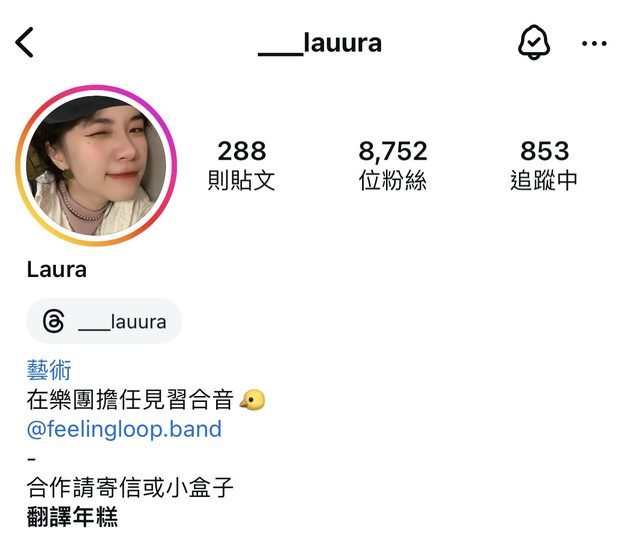
Task: Open the 8,752 followers list
Action: [393, 165]
